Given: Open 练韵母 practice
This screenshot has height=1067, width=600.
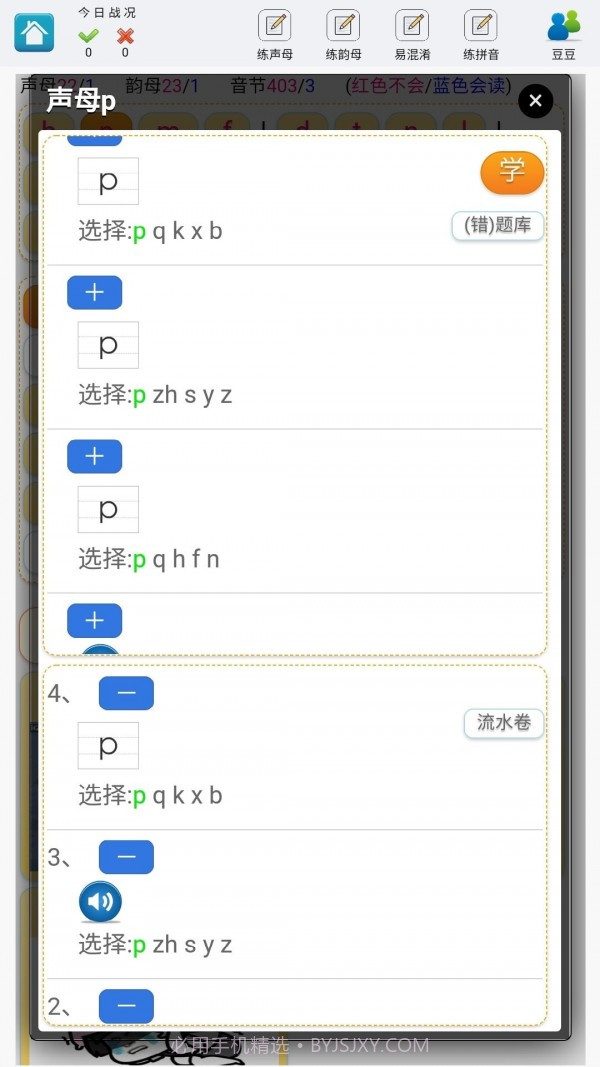Looking at the screenshot, I should point(343,34).
